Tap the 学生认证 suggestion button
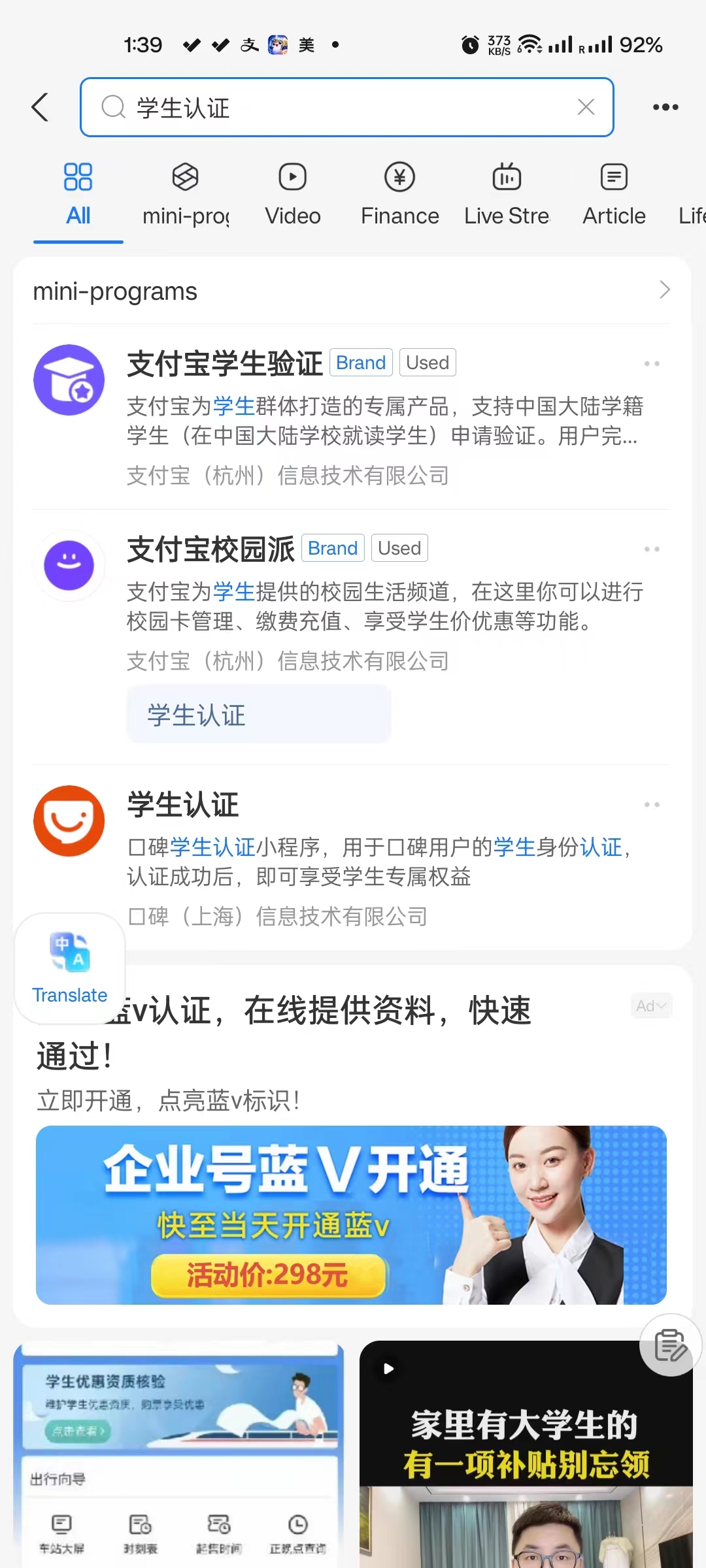 pos(258,714)
